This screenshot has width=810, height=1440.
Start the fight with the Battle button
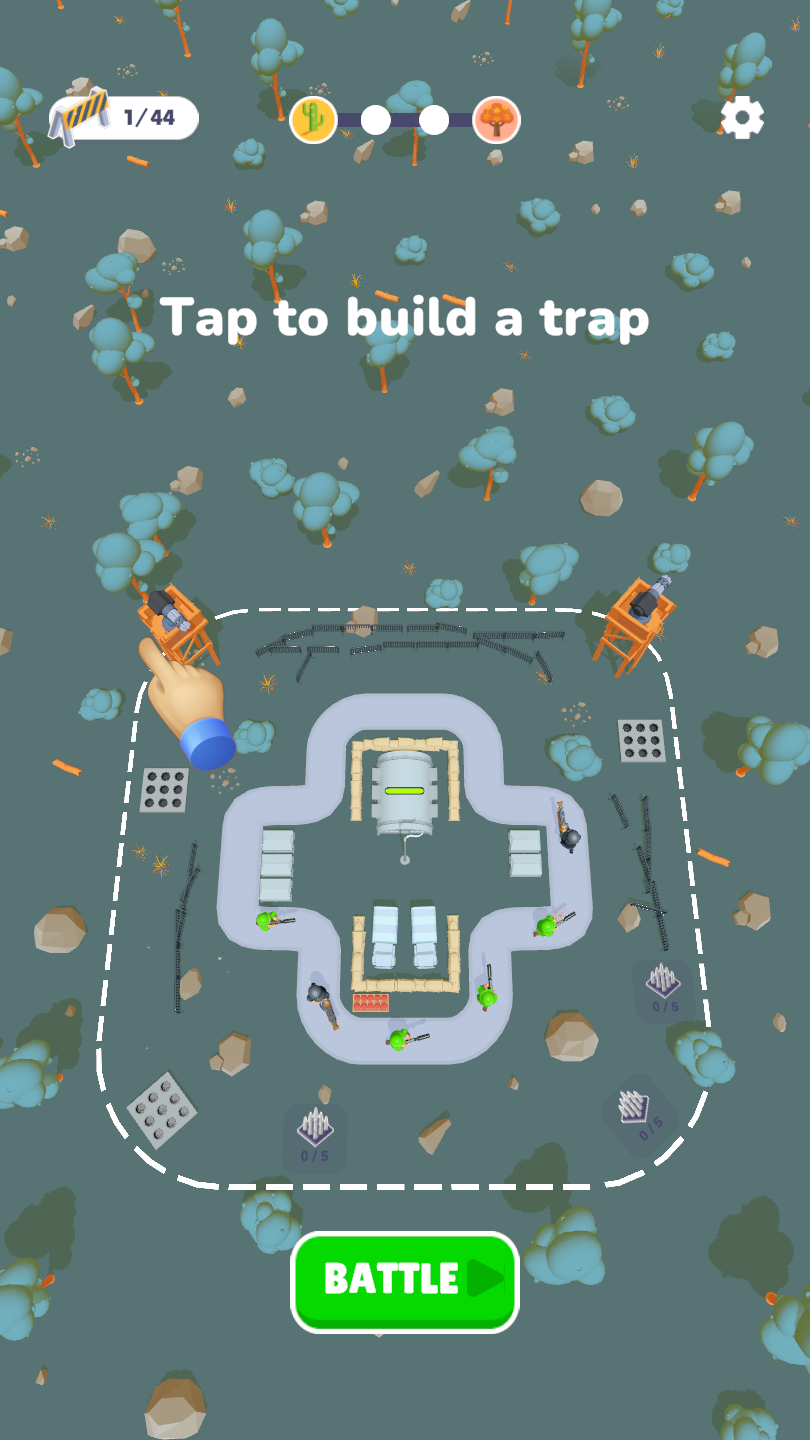pos(405,1280)
